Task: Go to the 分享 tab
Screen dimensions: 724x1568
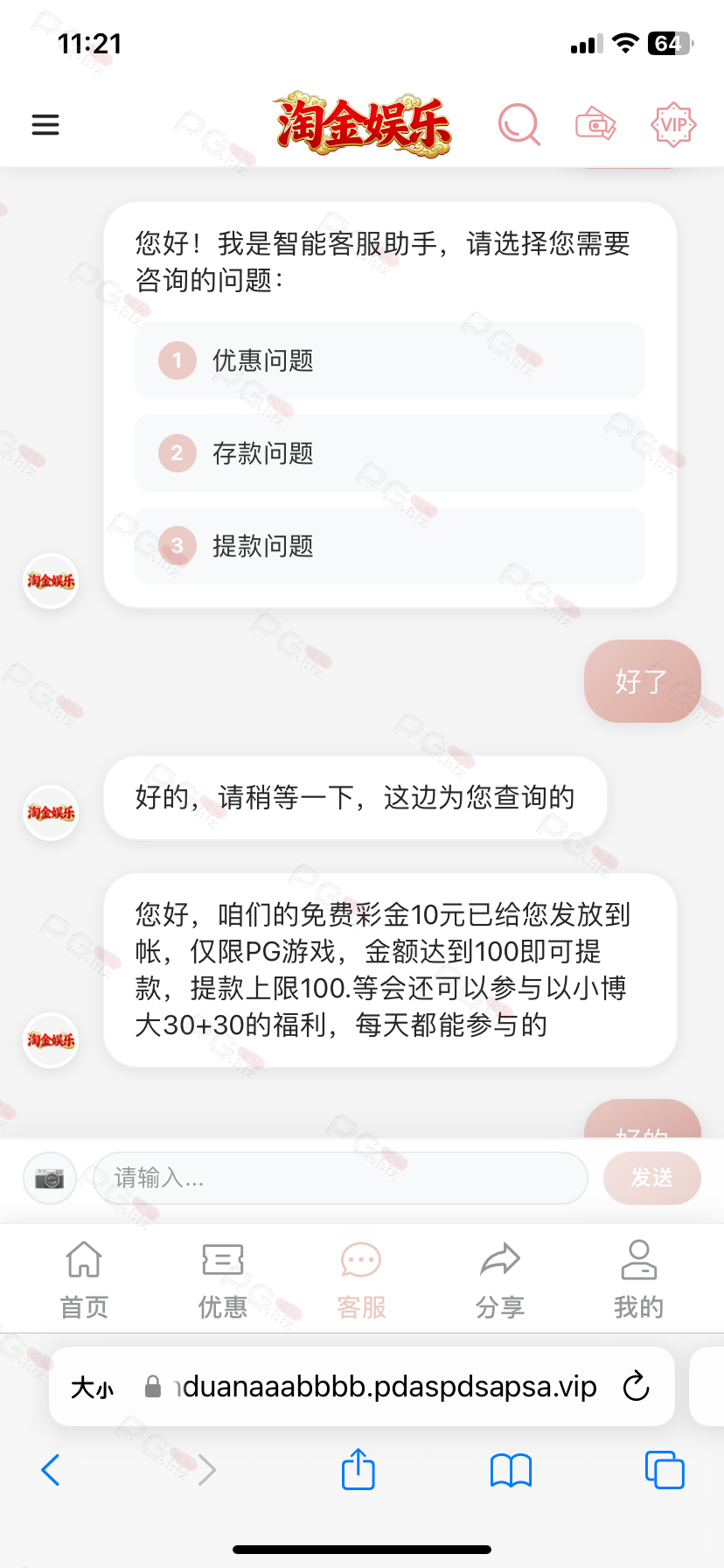Action: pos(500,1279)
